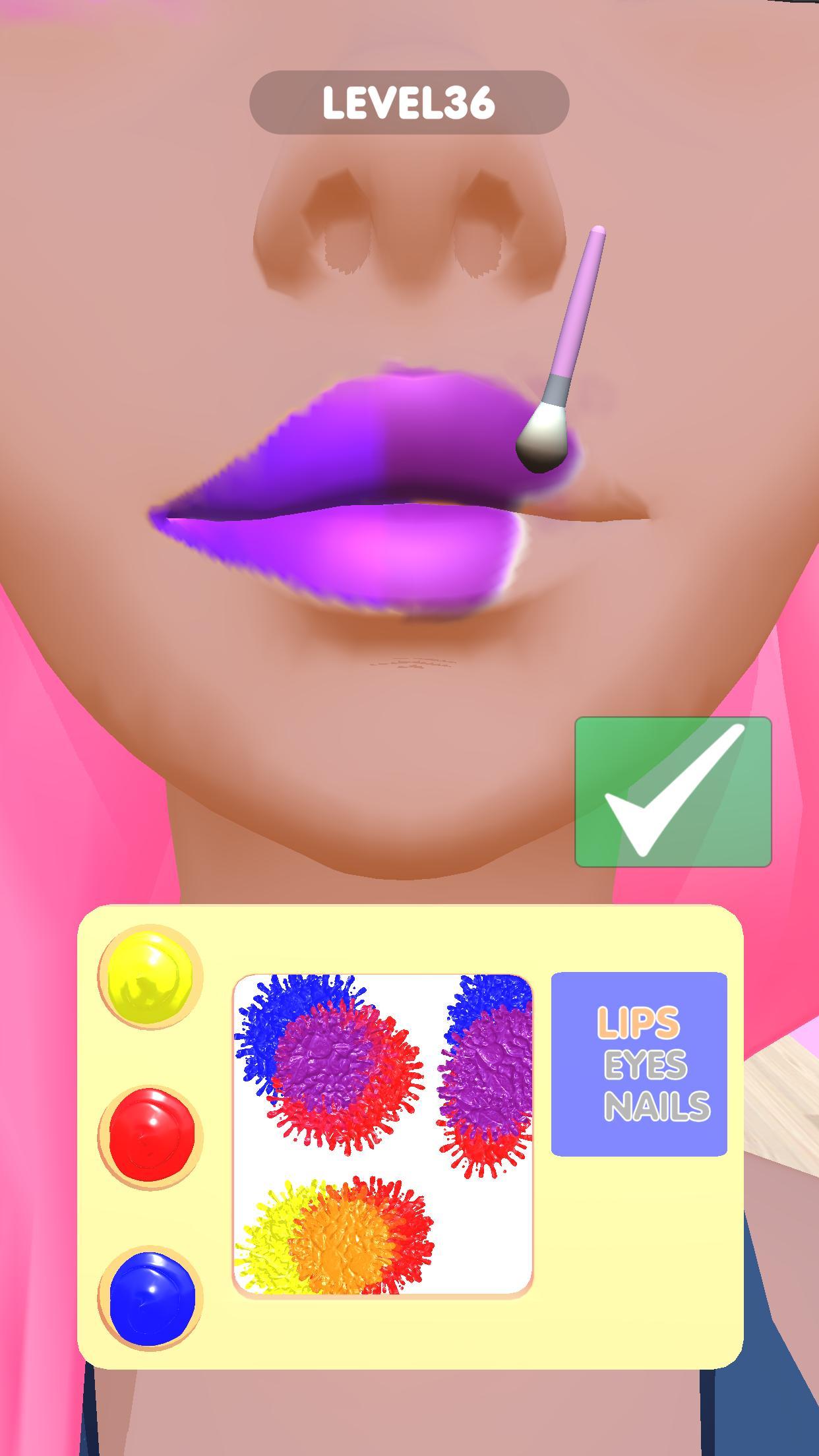Confirm makeup with the green checkmark
Screen dimensions: 819x1456
673,792
